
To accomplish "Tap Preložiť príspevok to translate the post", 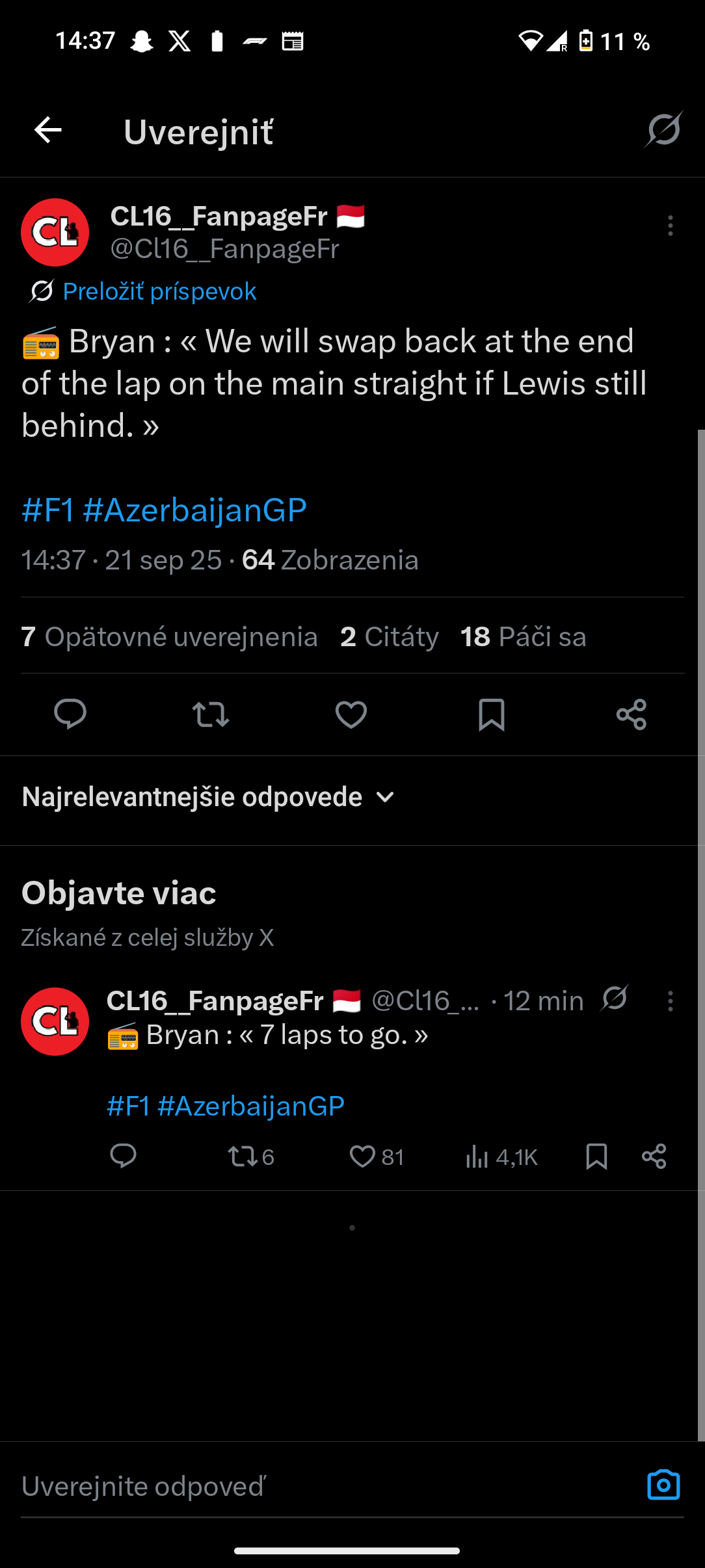I will coord(159,291).
